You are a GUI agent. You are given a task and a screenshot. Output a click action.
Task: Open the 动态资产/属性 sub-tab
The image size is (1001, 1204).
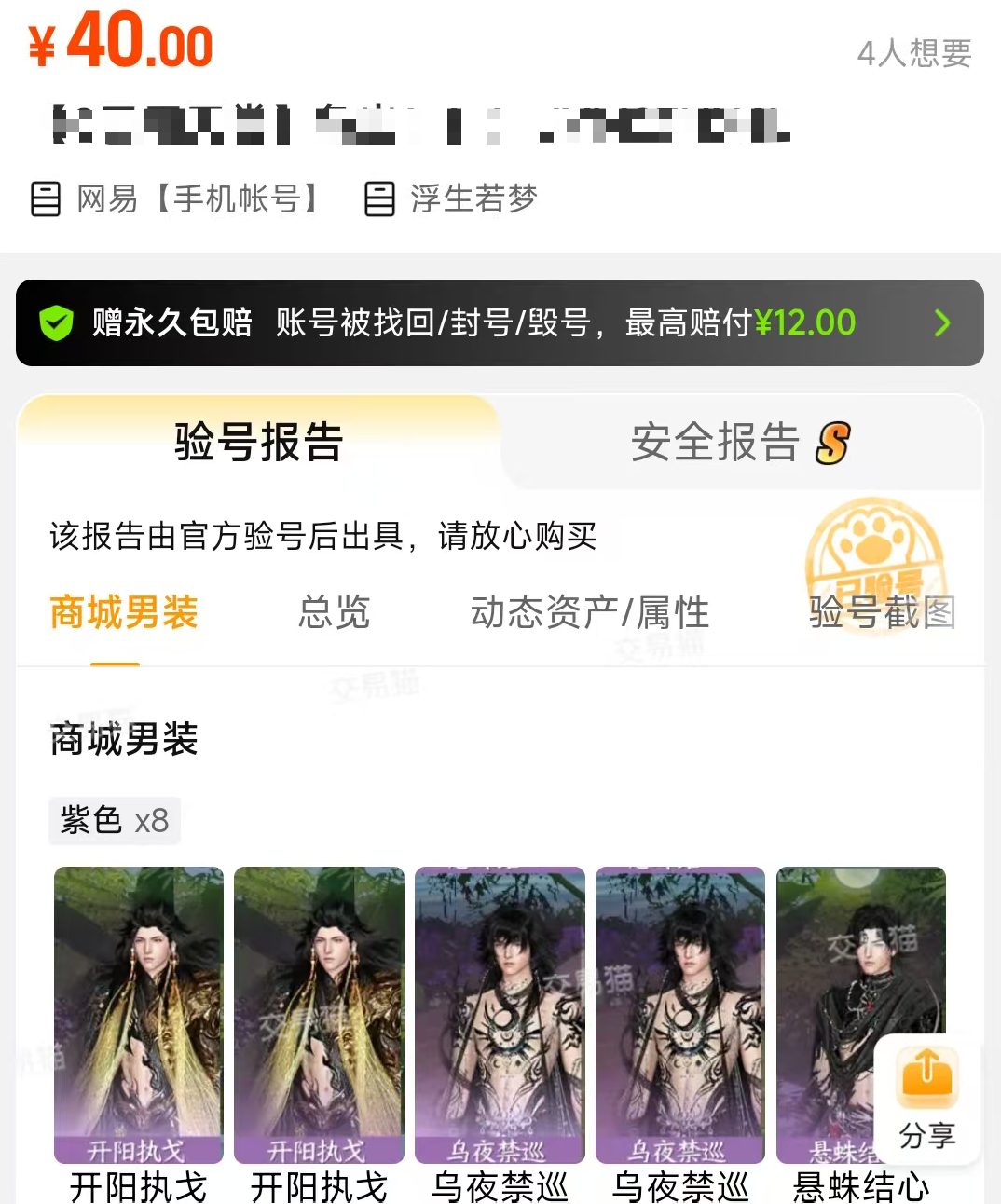click(x=590, y=613)
